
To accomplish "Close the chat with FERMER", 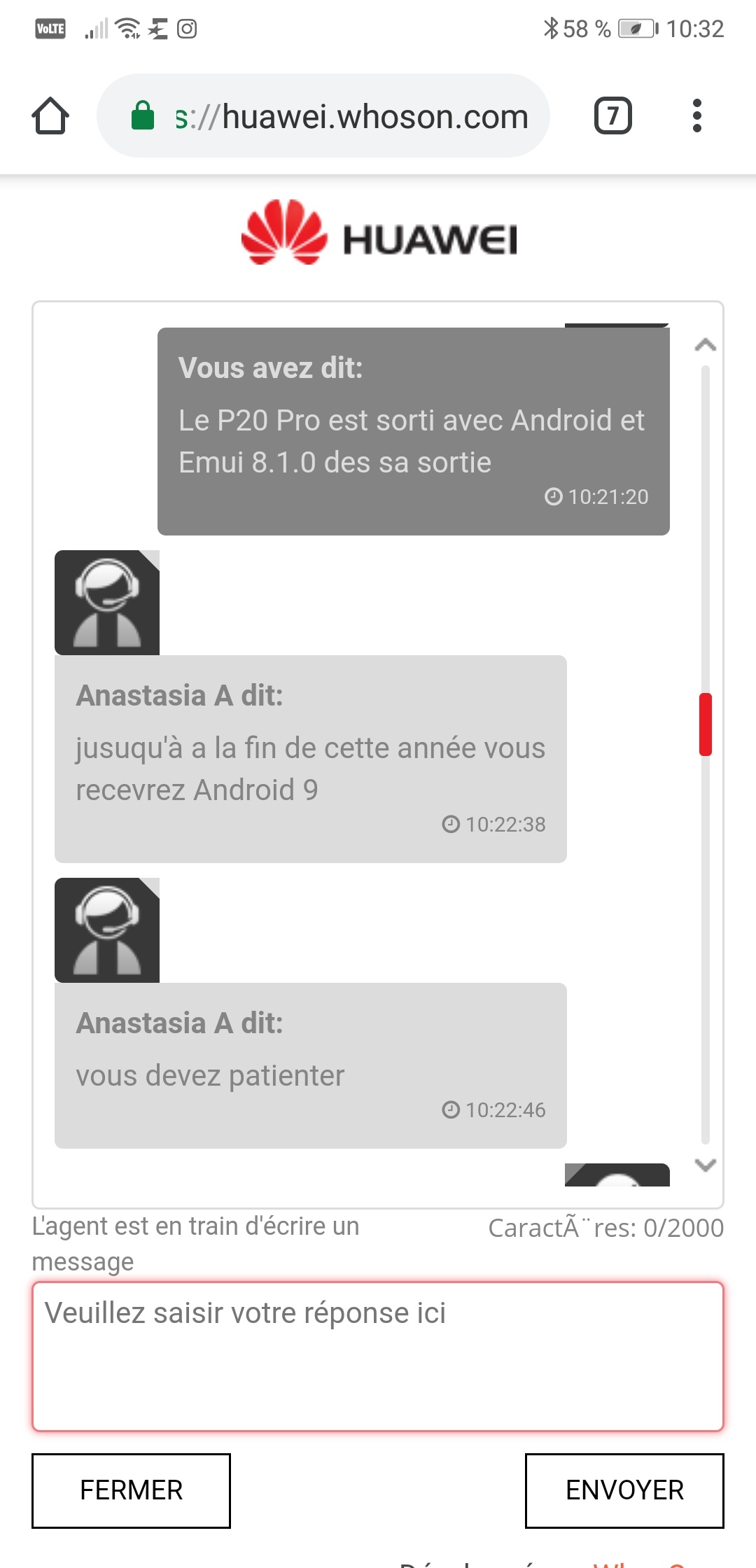I will click(x=131, y=1490).
